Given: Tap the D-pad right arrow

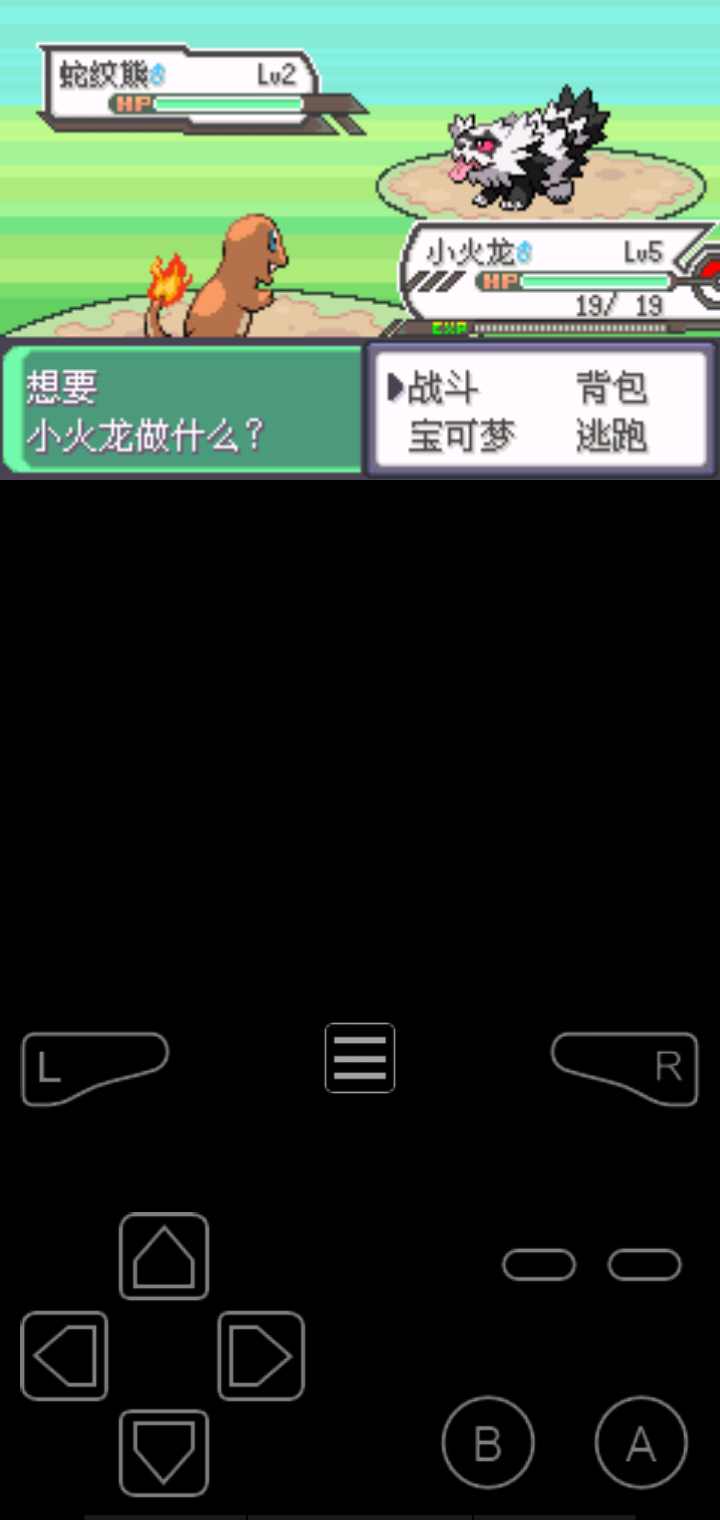Looking at the screenshot, I should click(x=260, y=1356).
